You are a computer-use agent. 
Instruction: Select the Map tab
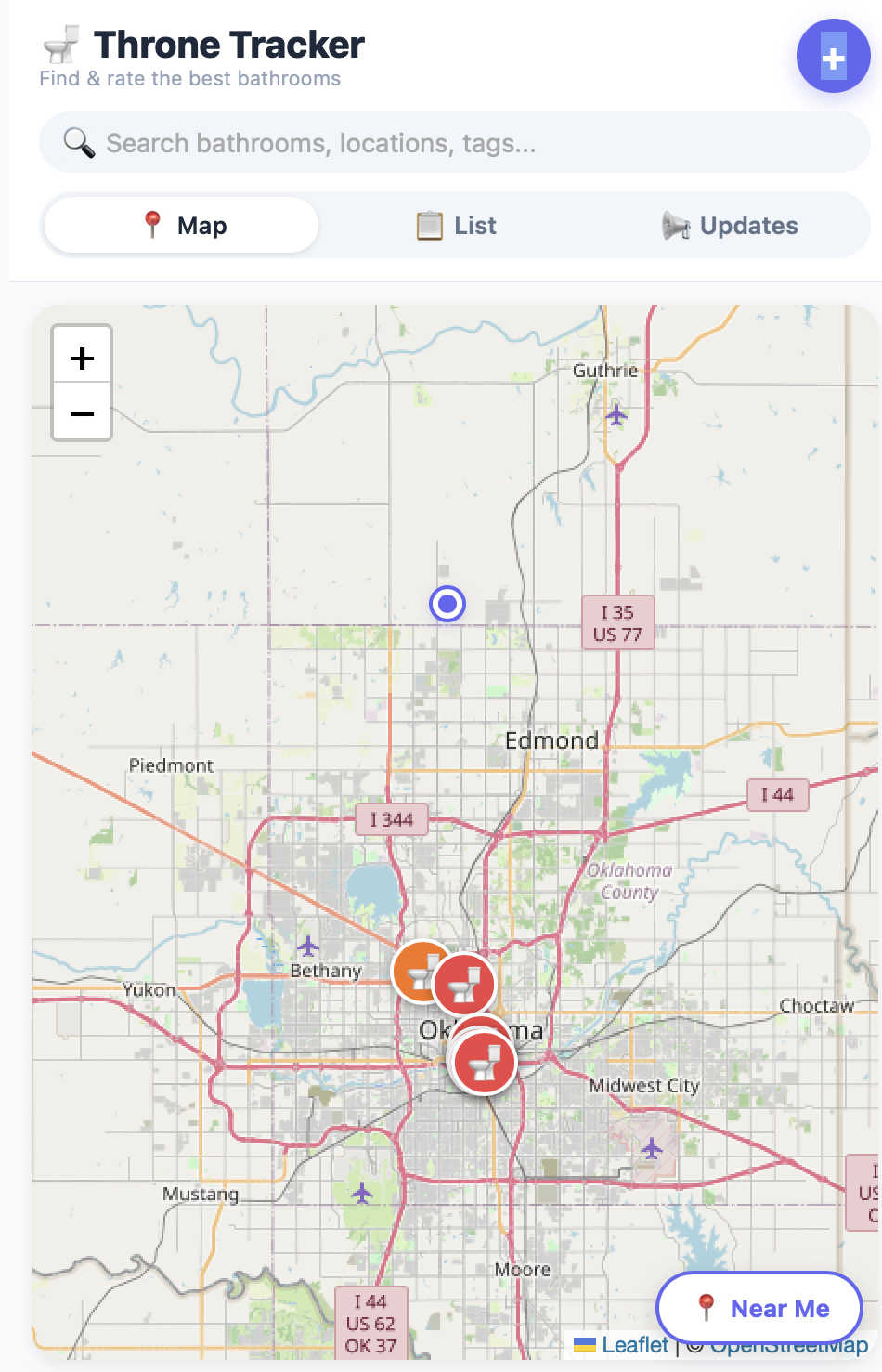[x=182, y=226]
